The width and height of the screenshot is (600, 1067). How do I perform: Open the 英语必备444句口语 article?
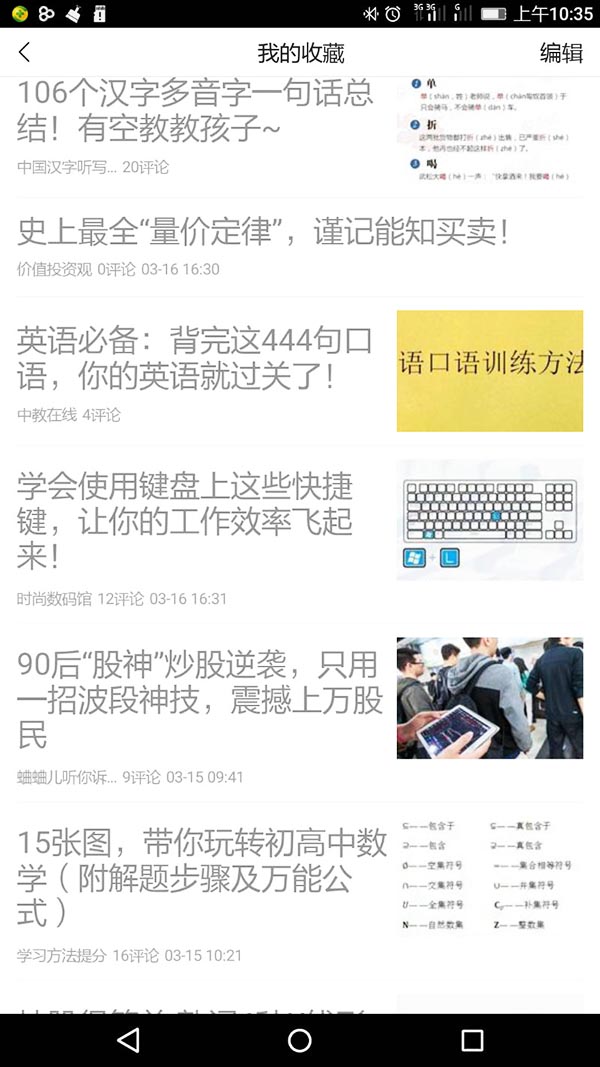point(300,372)
